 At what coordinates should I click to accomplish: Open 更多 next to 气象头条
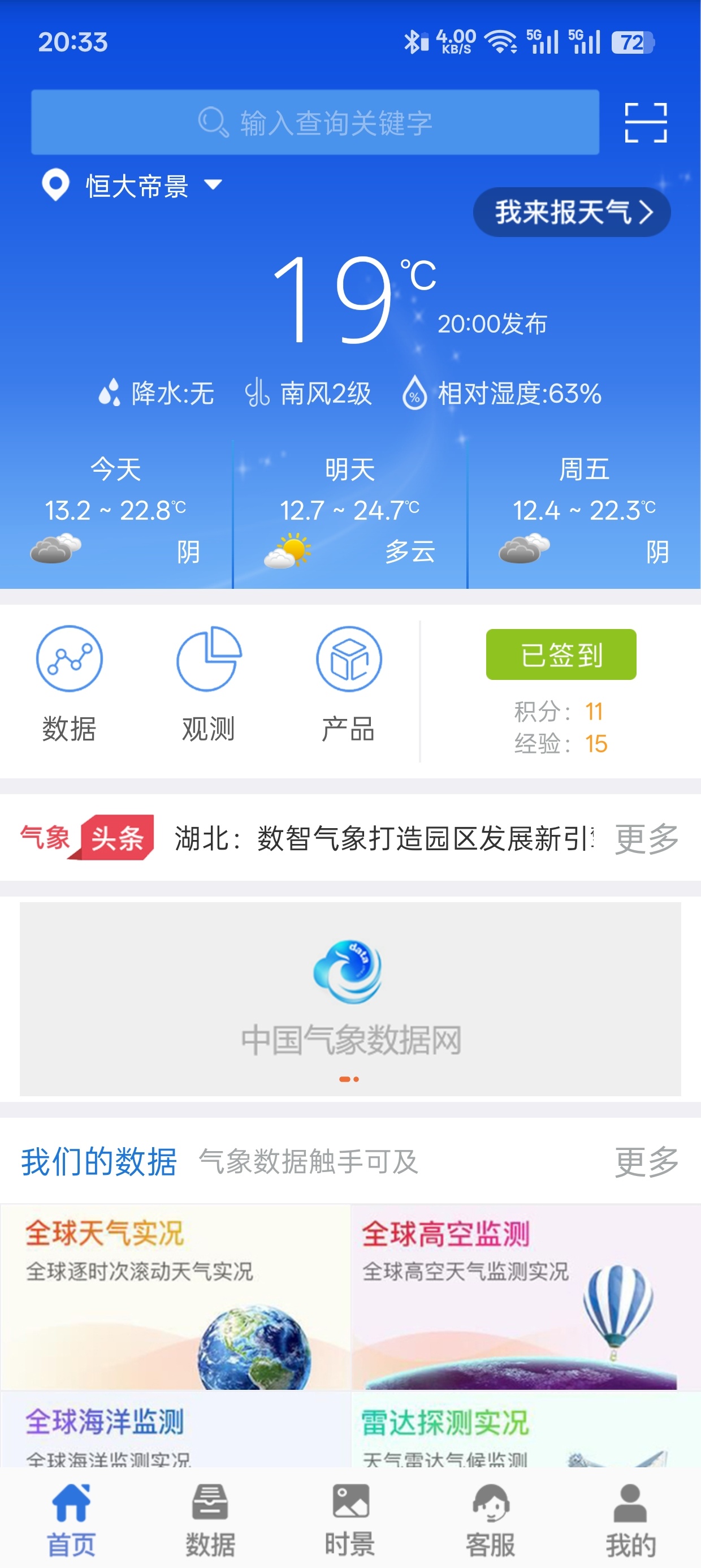tap(646, 838)
